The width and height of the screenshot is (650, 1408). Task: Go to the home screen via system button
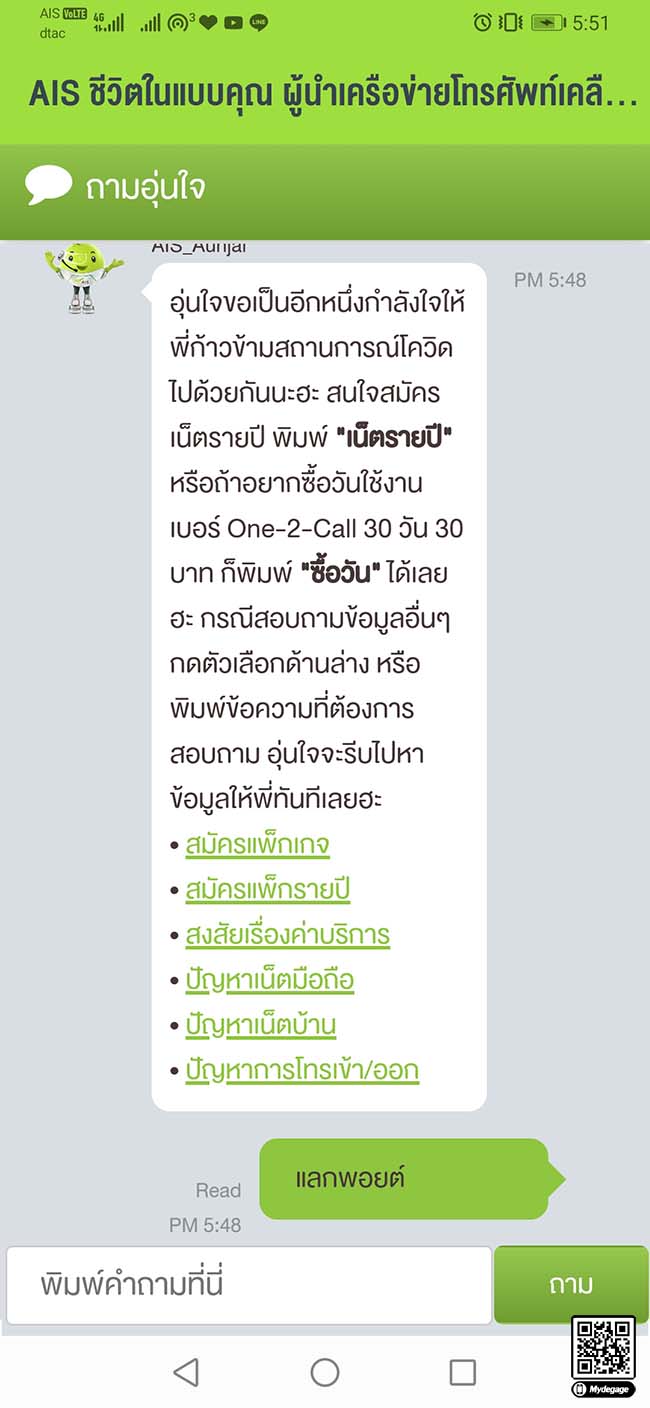click(x=325, y=1372)
